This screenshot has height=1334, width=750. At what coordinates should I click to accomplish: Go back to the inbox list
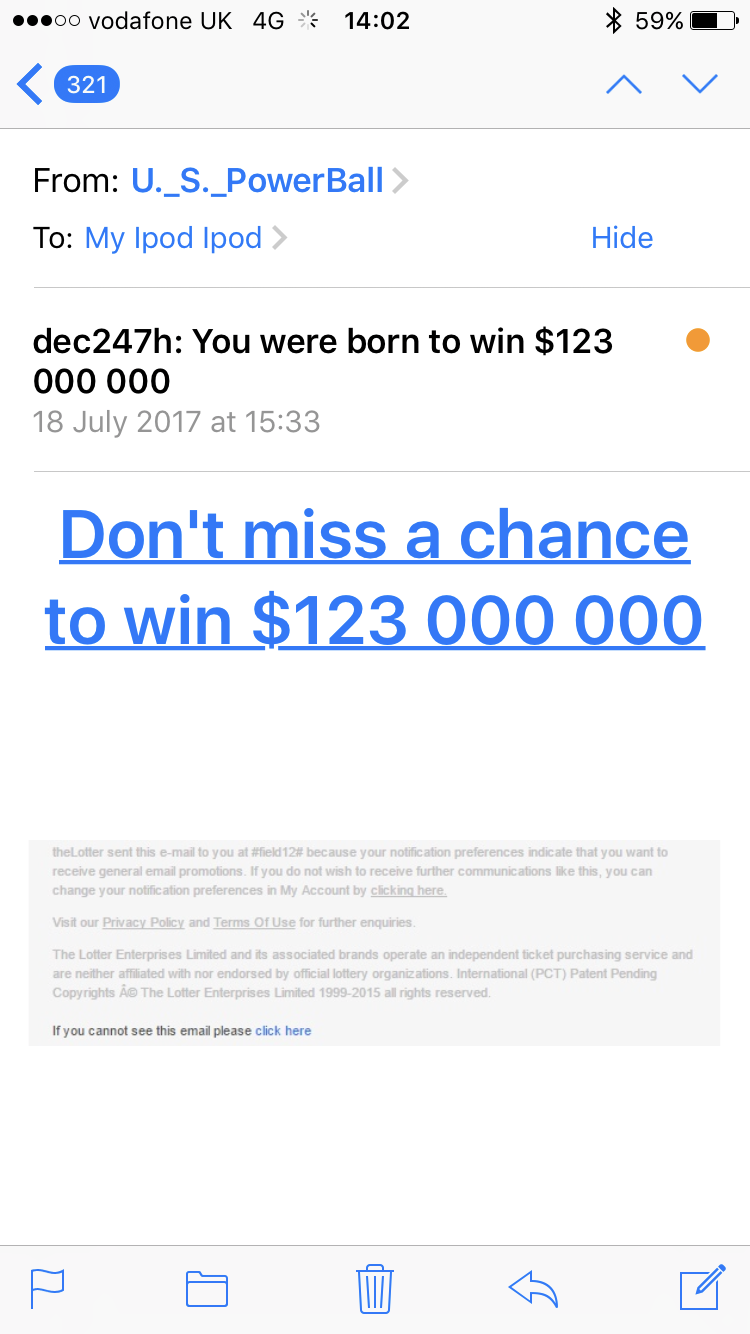(x=68, y=84)
